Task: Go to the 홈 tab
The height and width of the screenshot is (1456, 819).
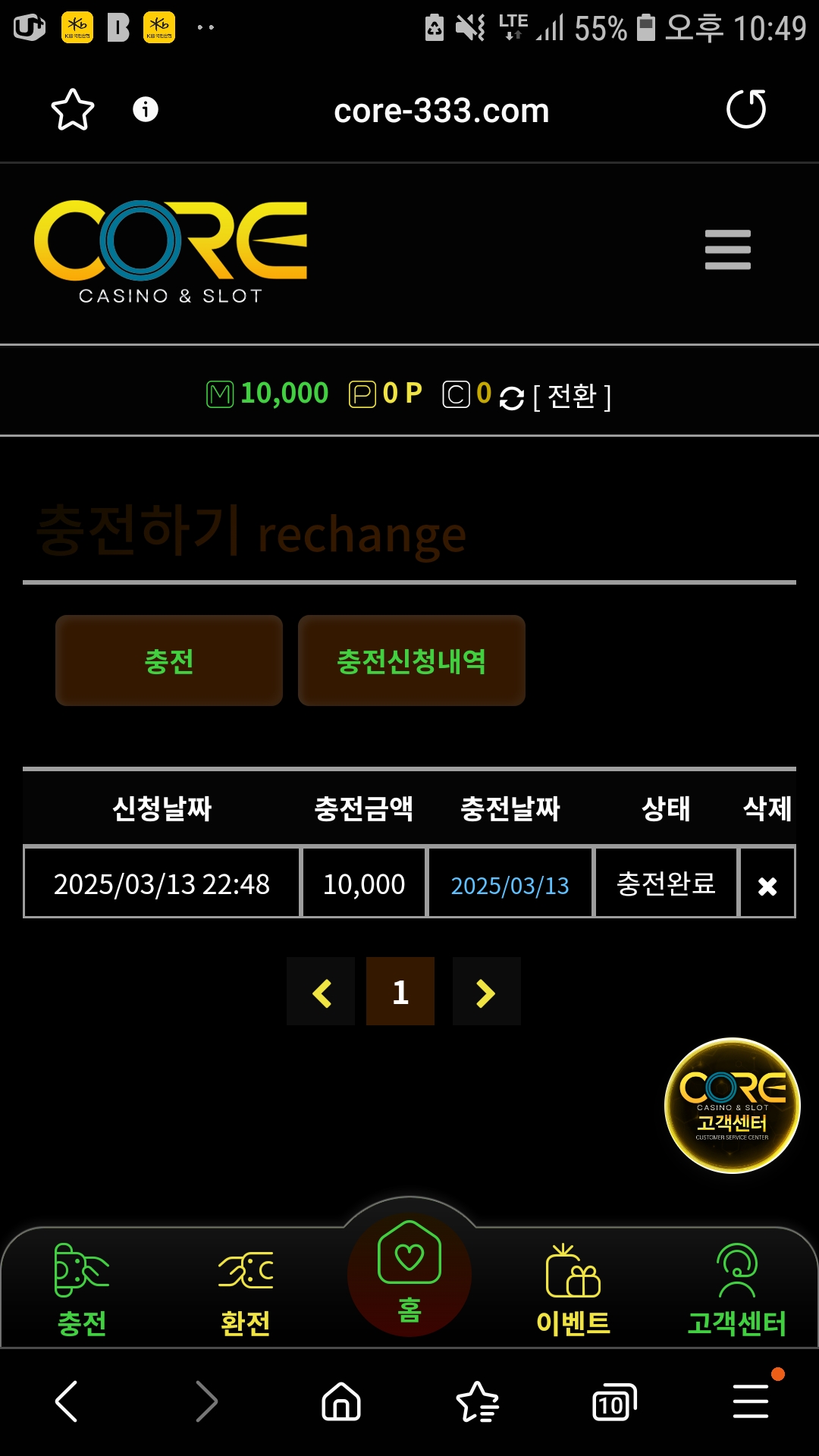Action: [x=409, y=1274]
